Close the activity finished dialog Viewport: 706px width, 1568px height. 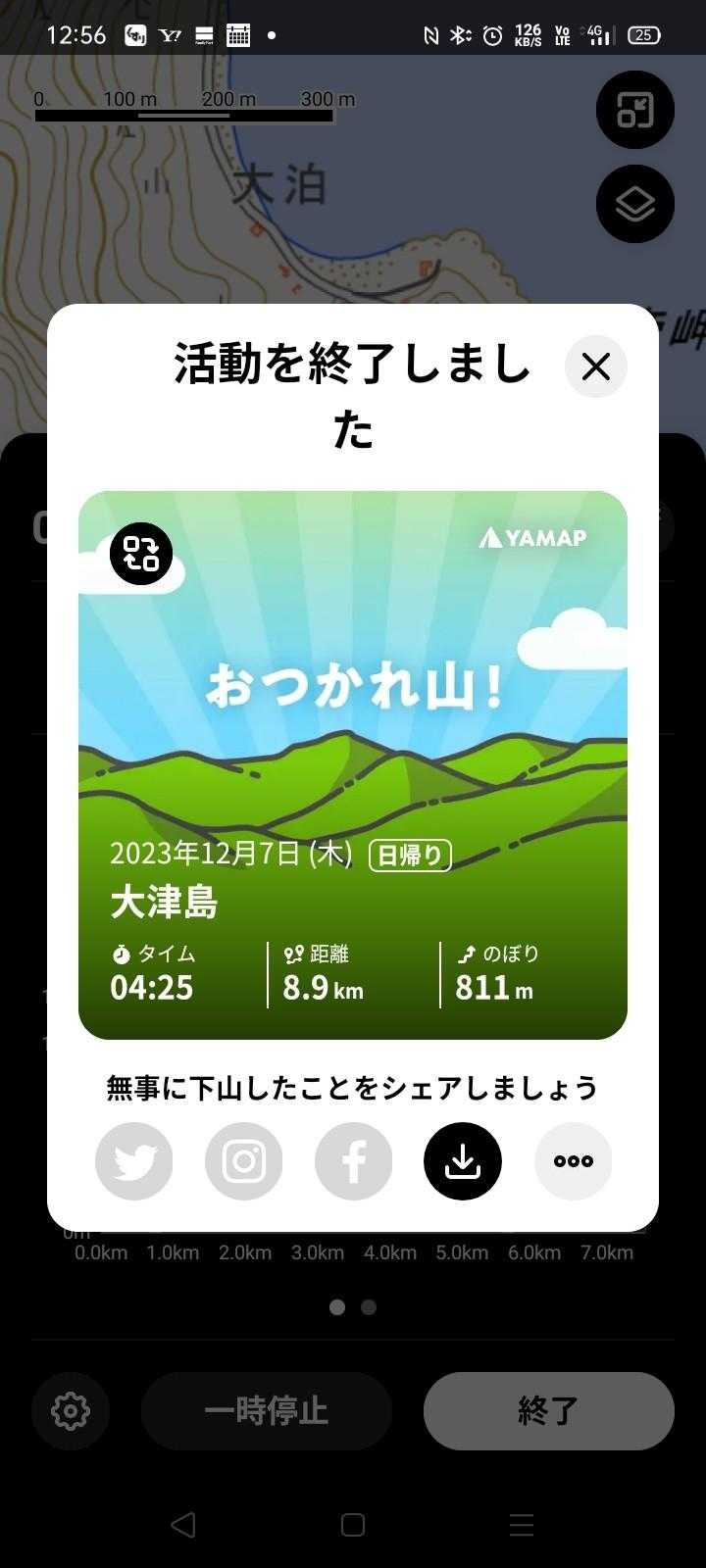[x=595, y=367]
